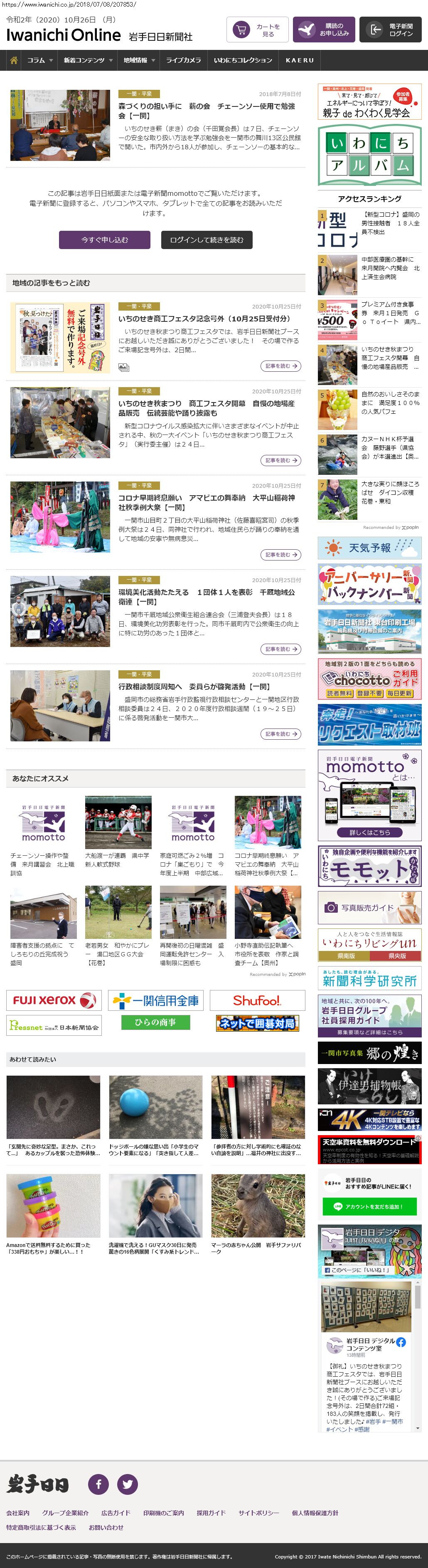Open the 写真販売ガイド banner

tap(369, 907)
